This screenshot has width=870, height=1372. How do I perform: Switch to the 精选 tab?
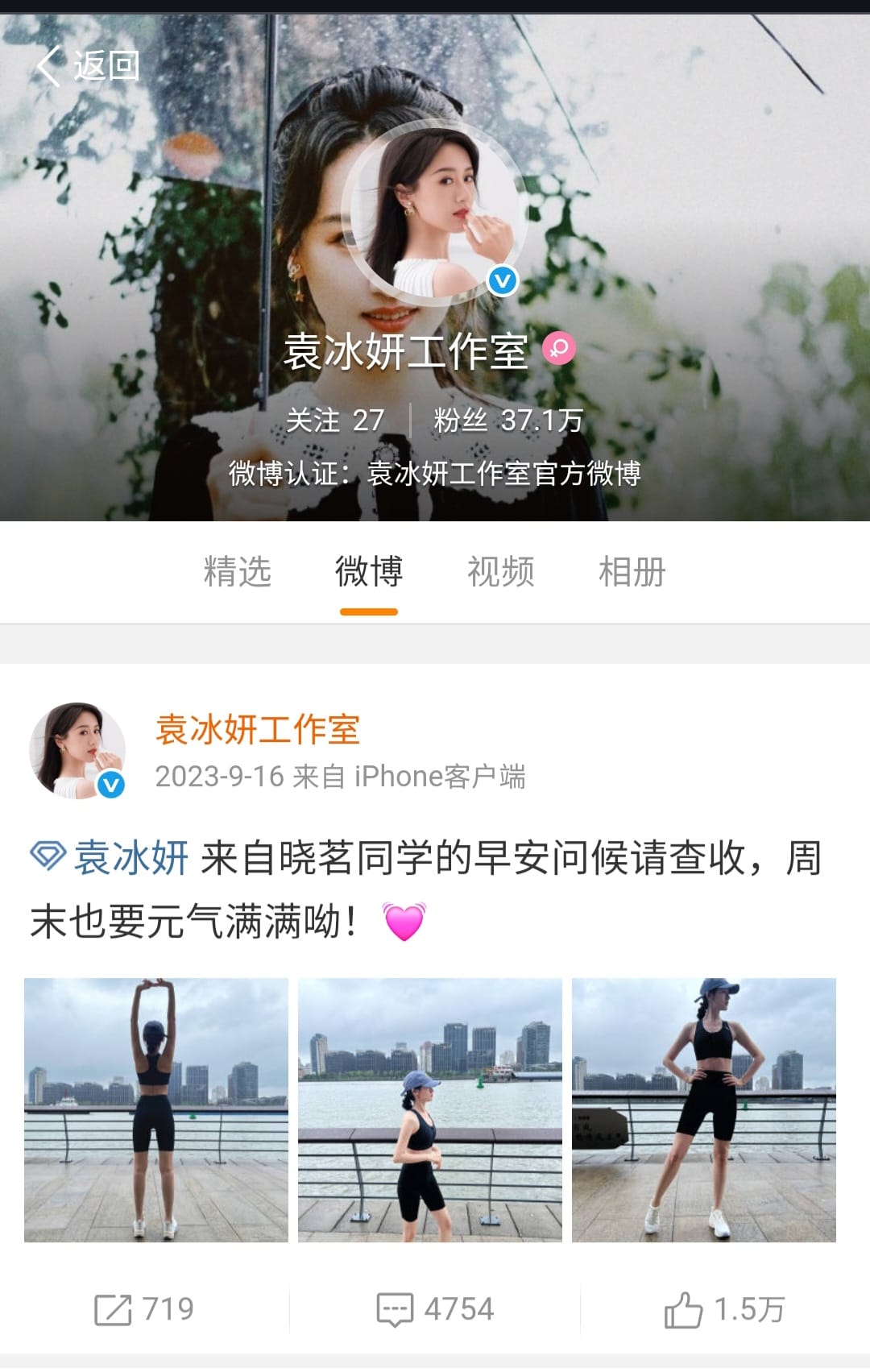pyautogui.click(x=238, y=572)
